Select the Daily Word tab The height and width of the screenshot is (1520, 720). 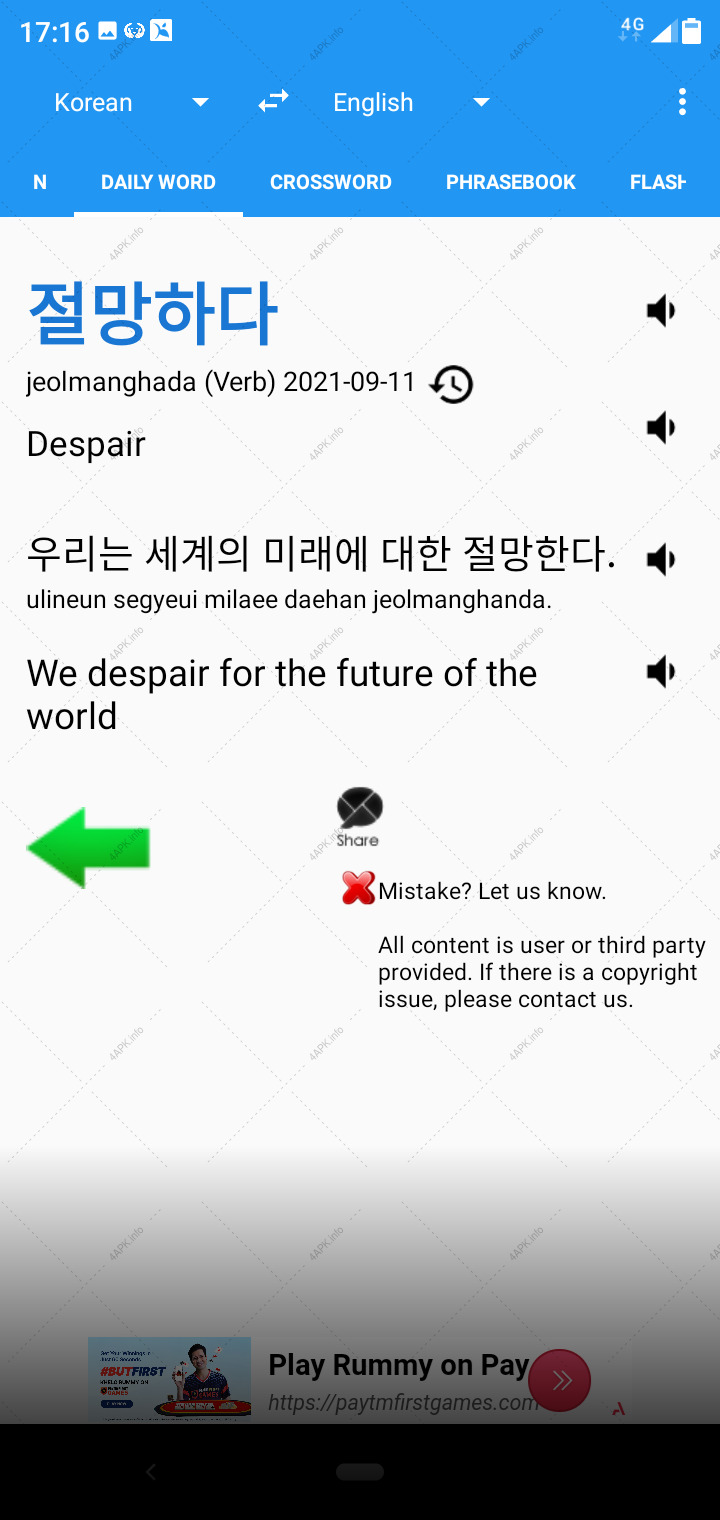(x=158, y=182)
